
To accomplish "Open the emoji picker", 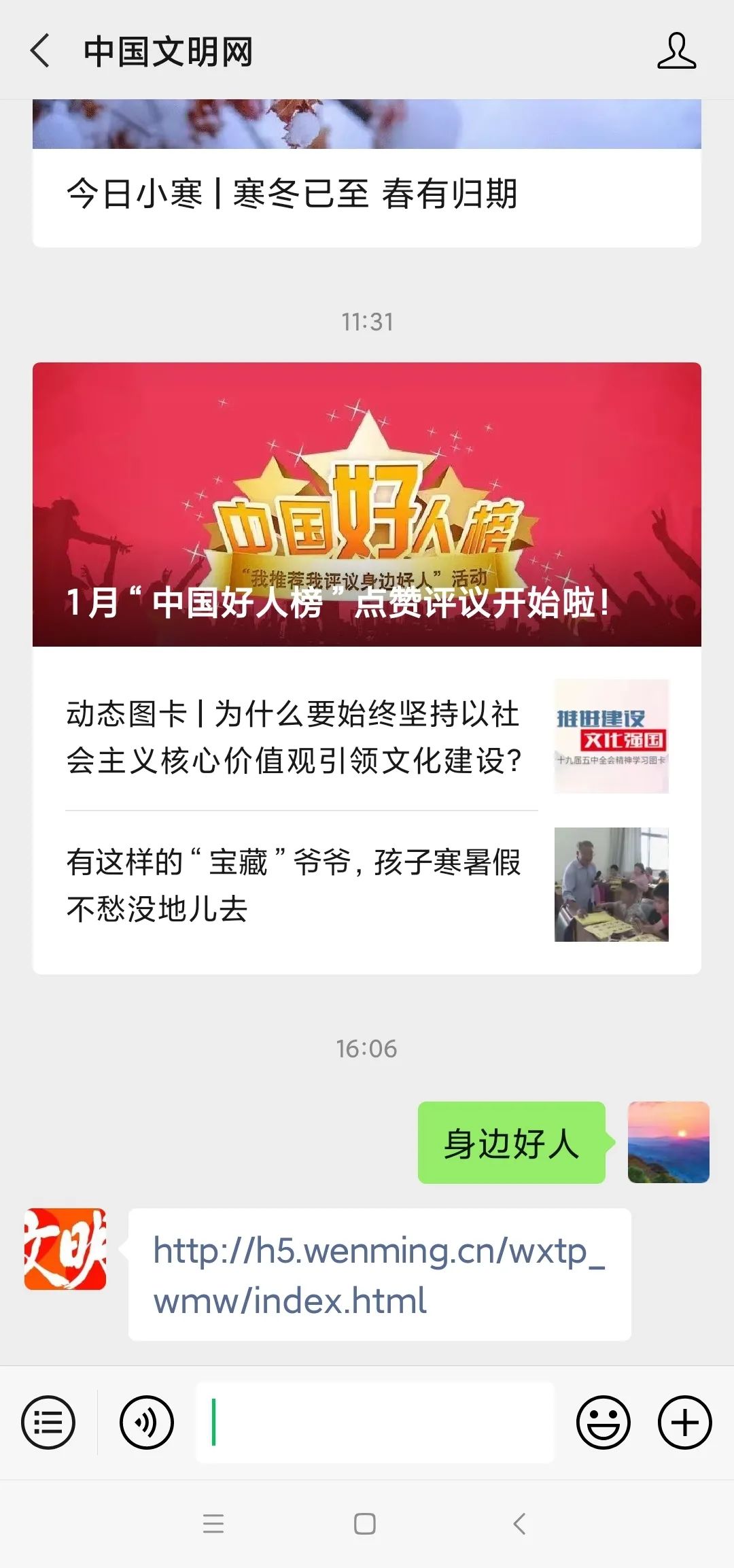I will click(x=603, y=1422).
